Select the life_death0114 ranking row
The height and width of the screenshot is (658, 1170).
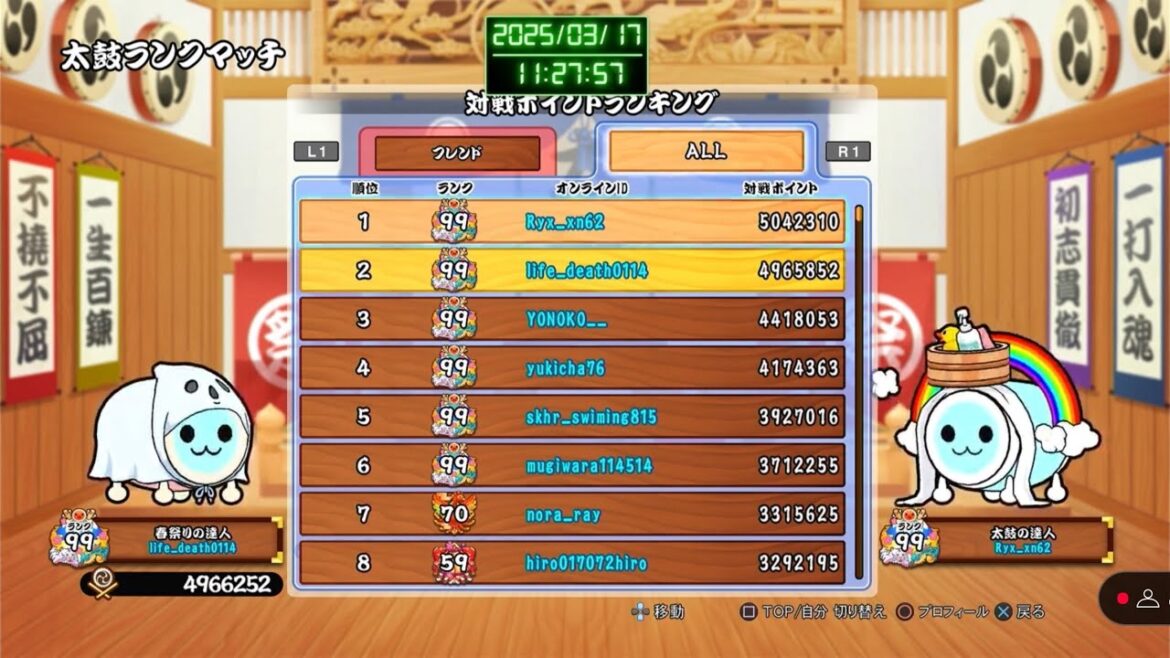[572, 270]
